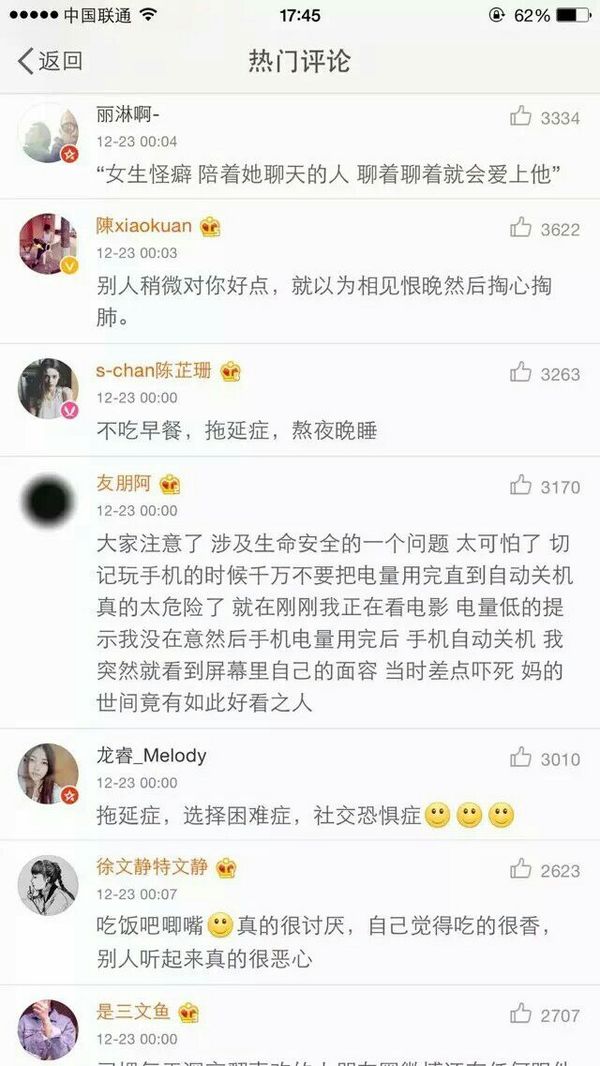Open 陳xiaokuan's profile avatar
This screenshot has width=600, height=1066.
48,243
